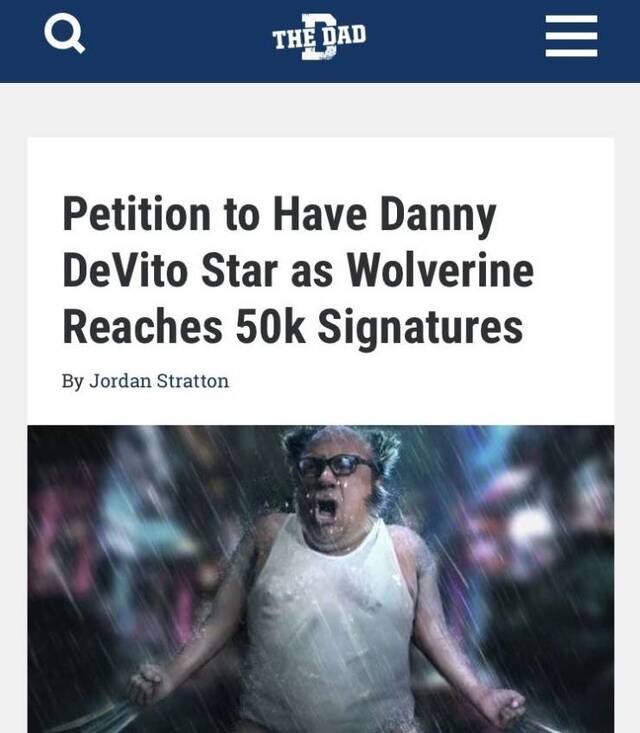
Task: Open the hamburger menu
Action: pyautogui.click(x=571, y=40)
